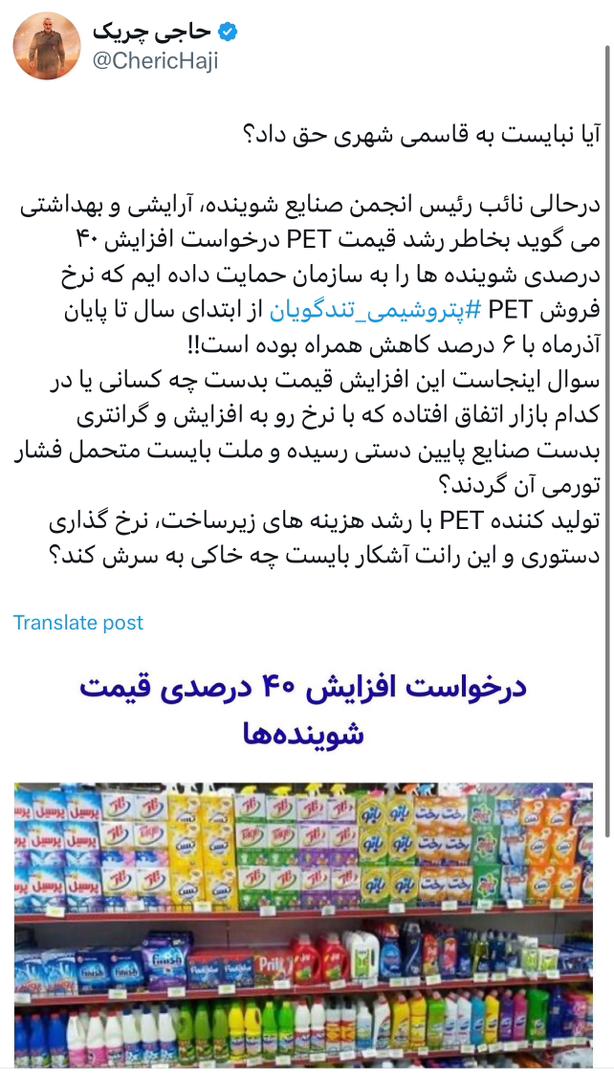Open the attached detergent price image
The width and height of the screenshot is (614, 1080).
pyautogui.click(x=303, y=880)
